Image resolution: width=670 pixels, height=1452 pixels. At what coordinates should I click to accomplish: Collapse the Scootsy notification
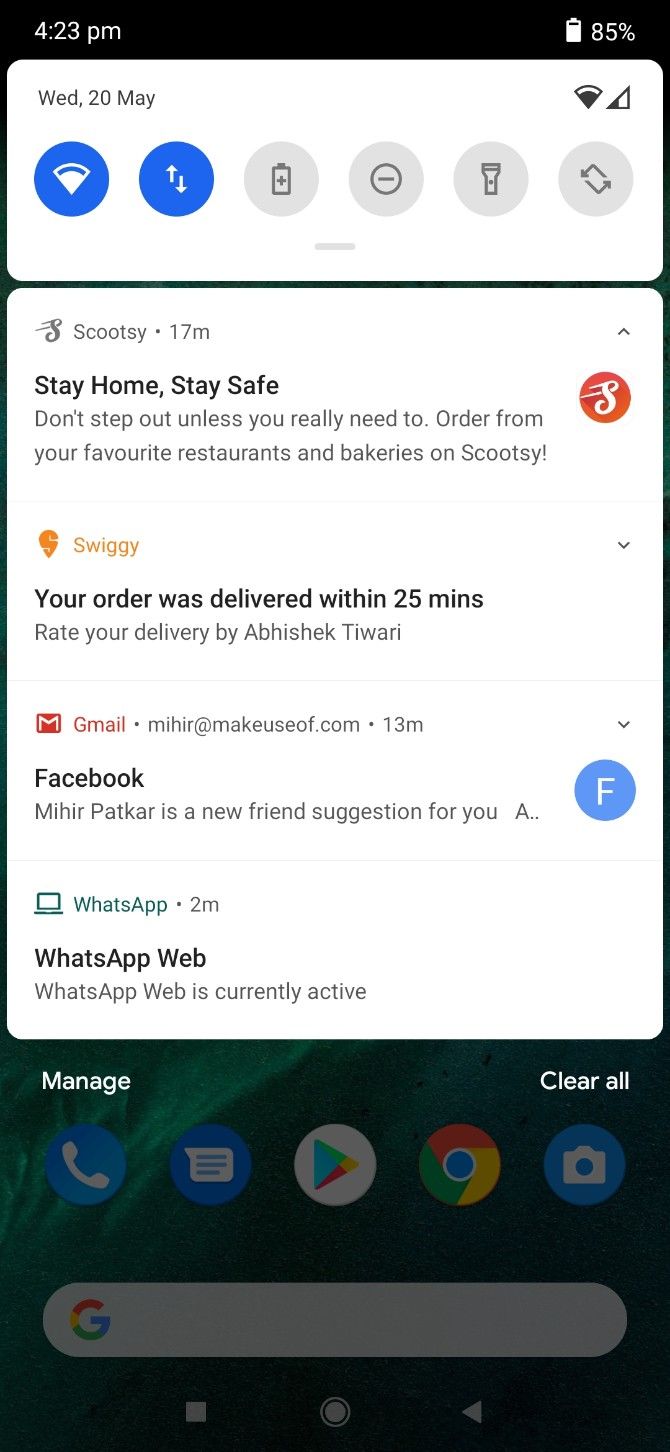coord(623,332)
